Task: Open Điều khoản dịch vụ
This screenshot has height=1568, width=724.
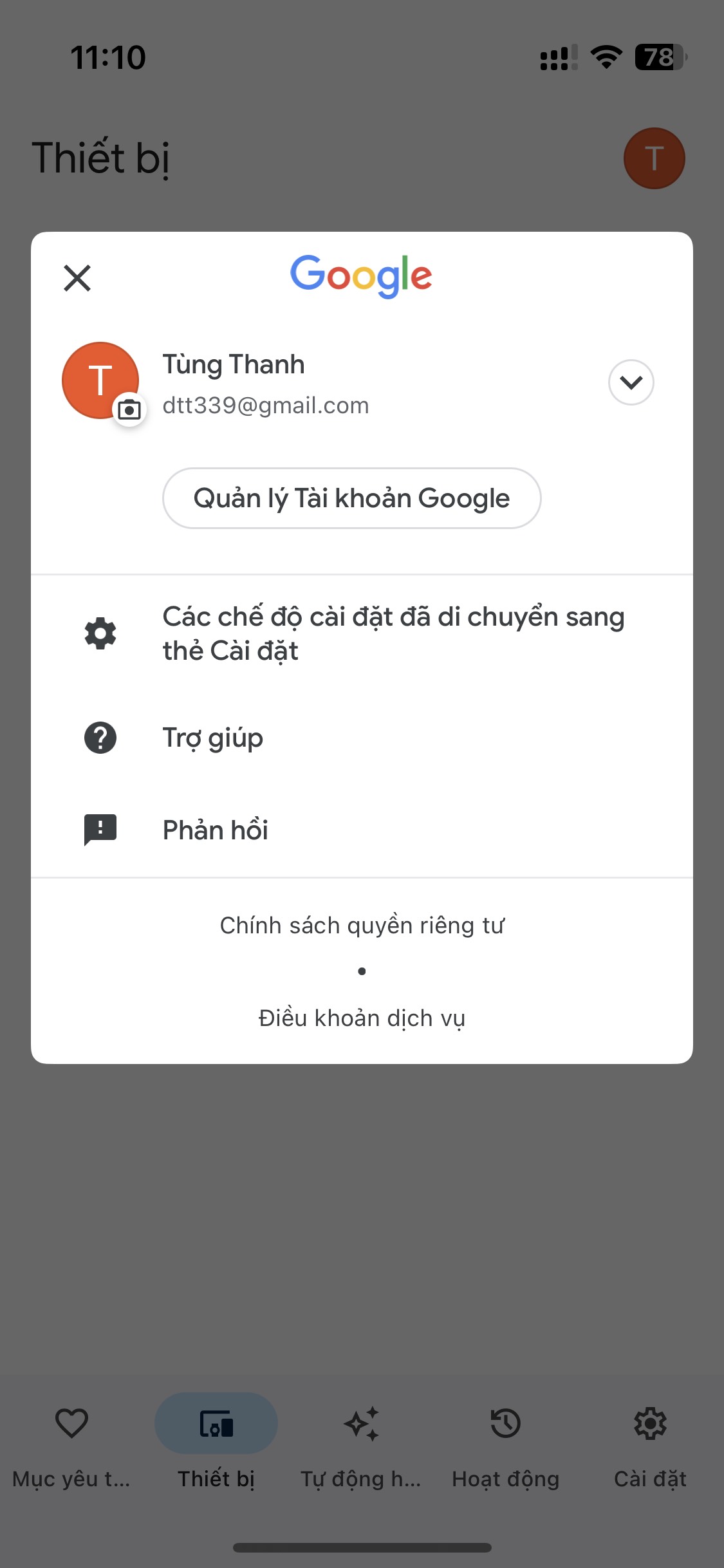Action: [362, 1018]
